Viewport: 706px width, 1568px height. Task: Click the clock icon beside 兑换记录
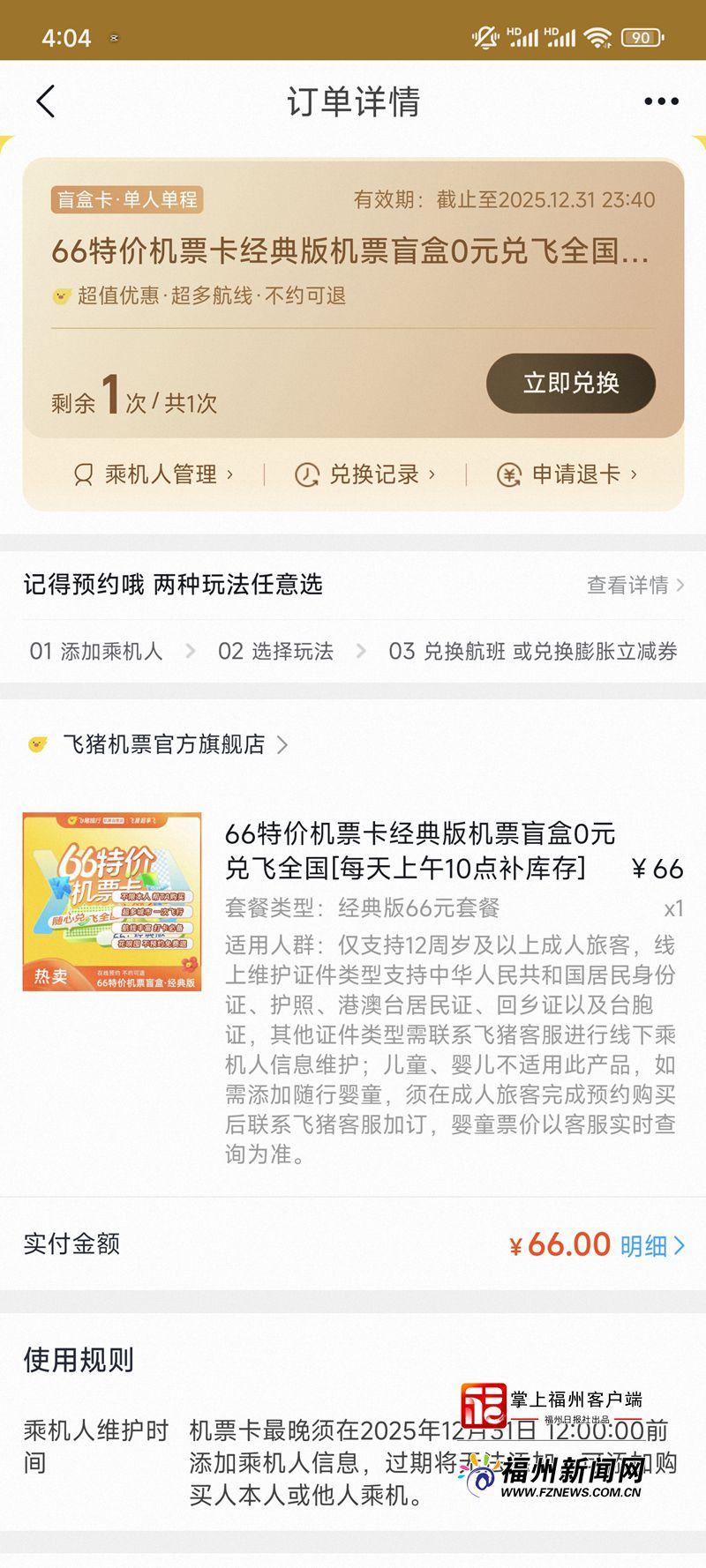[306, 474]
